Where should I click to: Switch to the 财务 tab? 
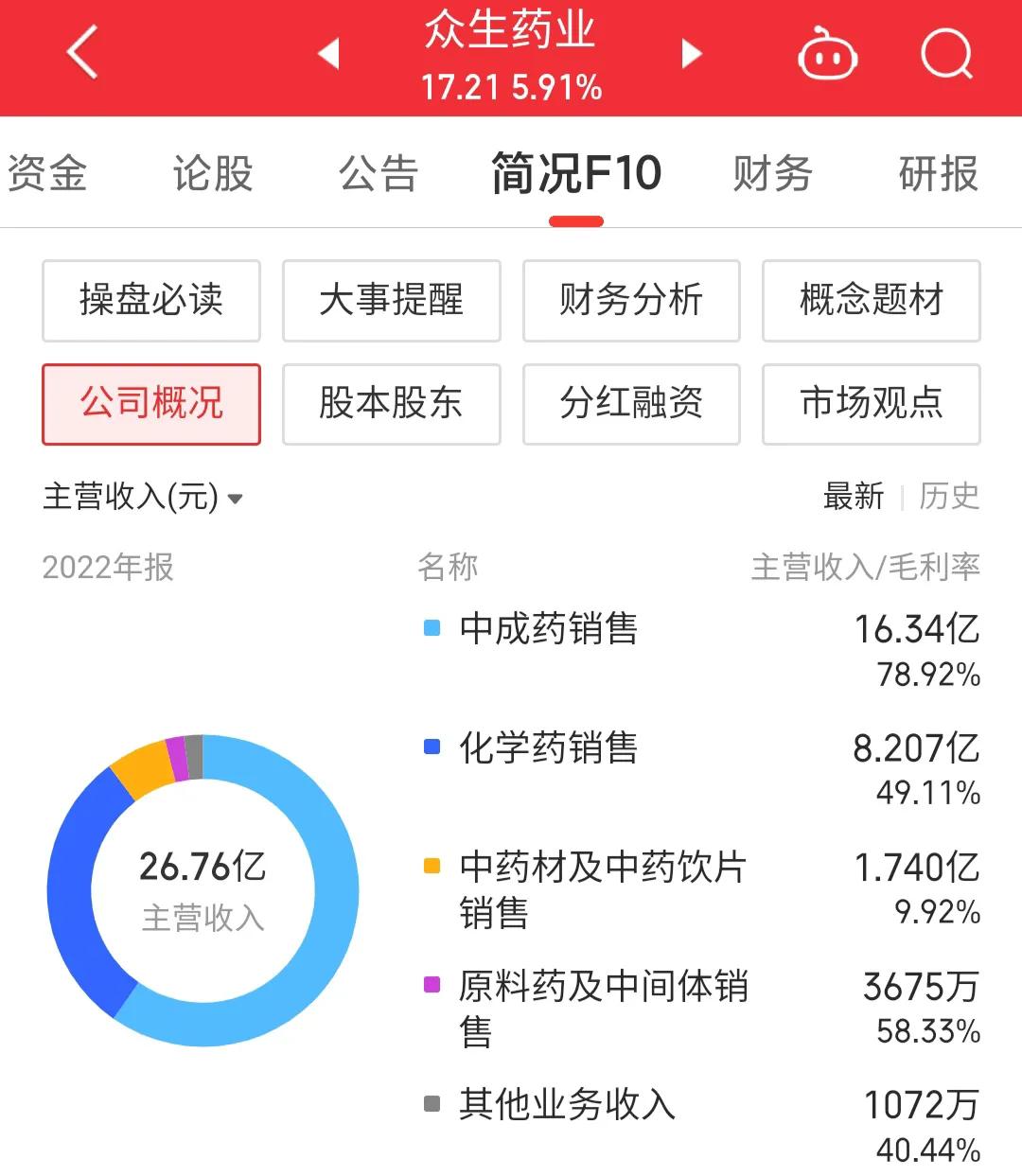770,174
